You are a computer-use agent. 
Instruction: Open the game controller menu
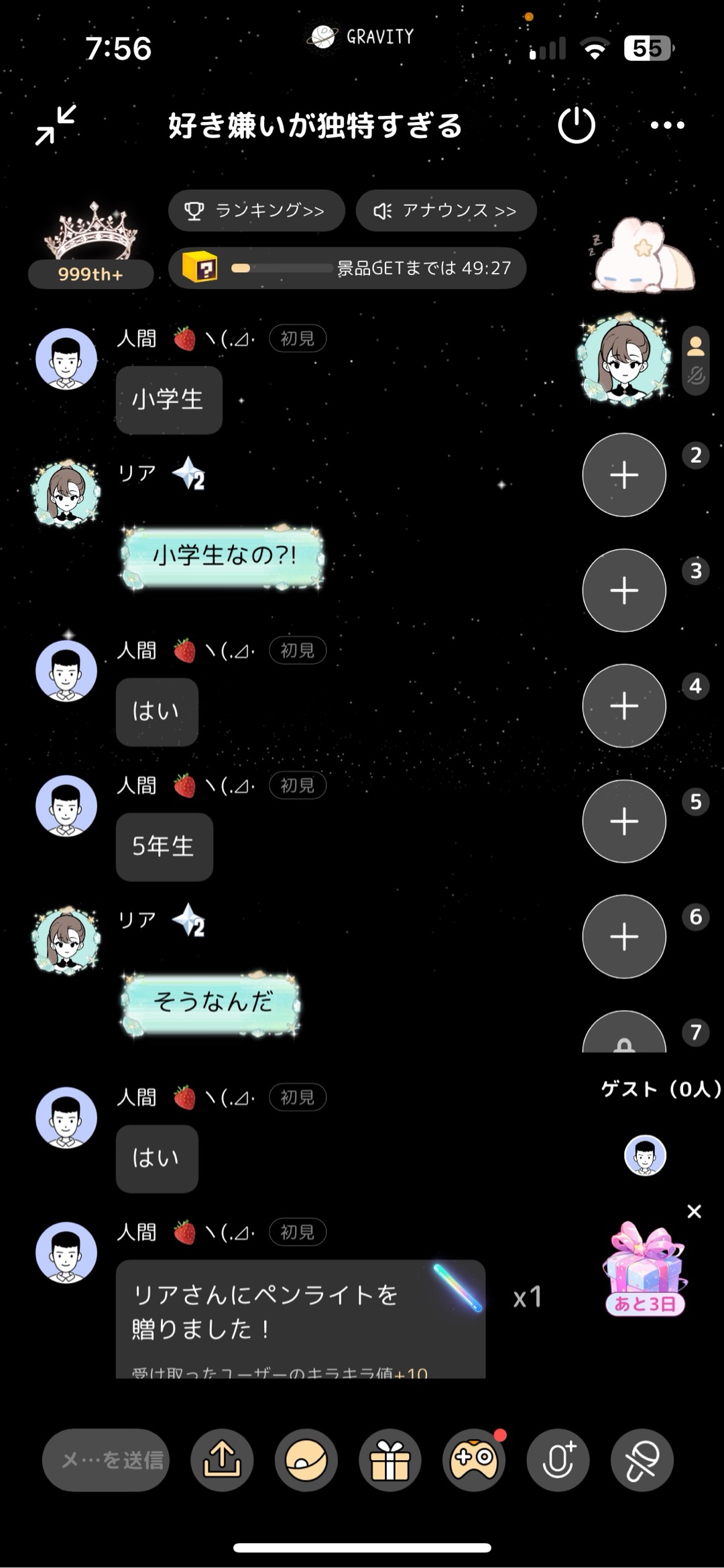(474, 1460)
